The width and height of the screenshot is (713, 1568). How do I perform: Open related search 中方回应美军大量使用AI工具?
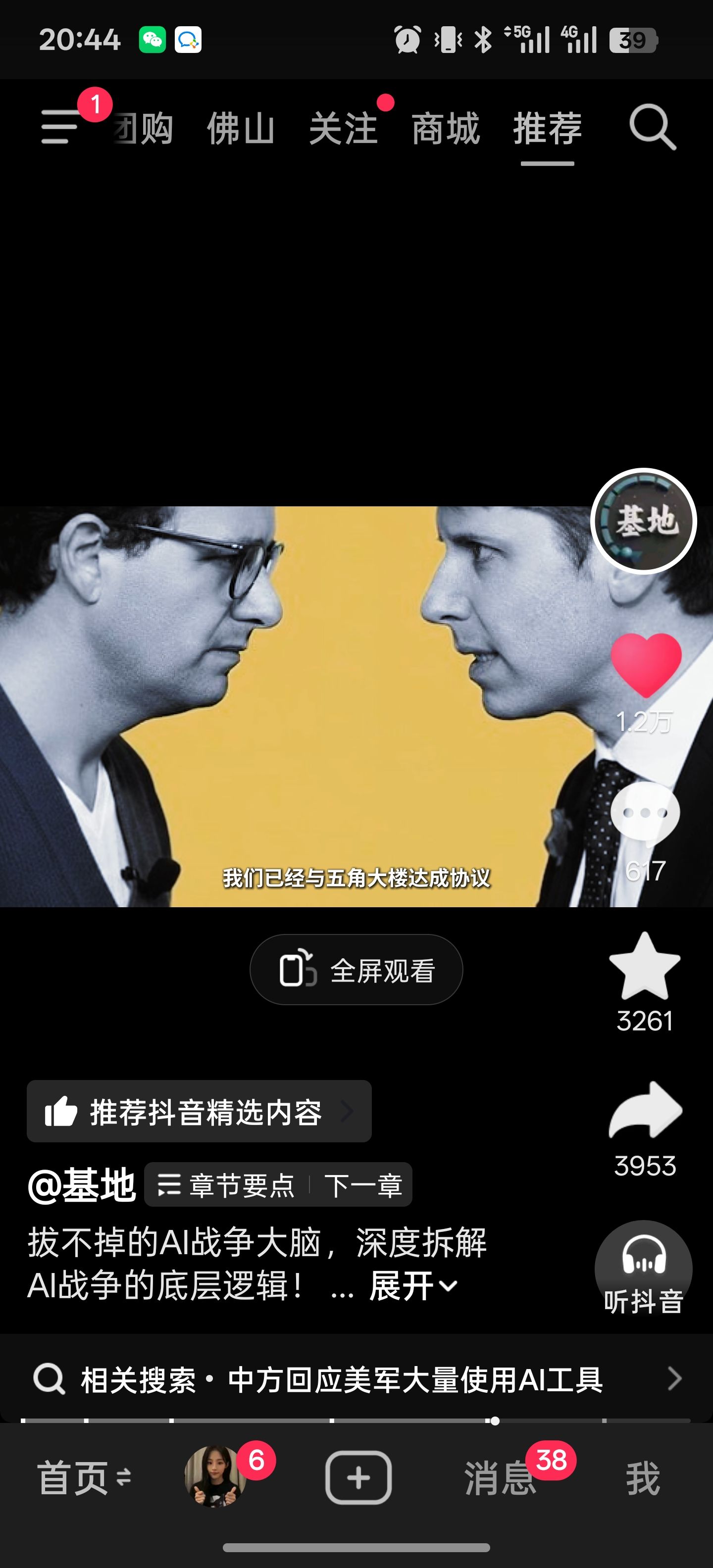tap(356, 1379)
